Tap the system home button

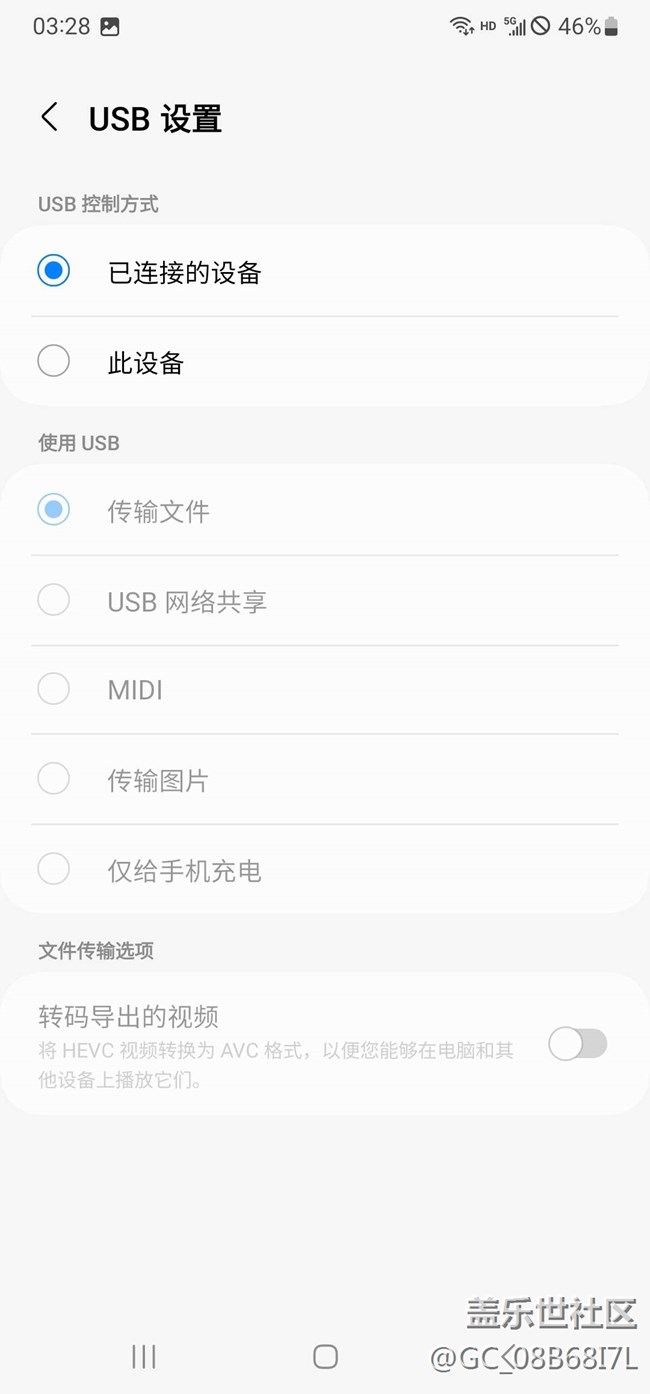click(x=325, y=1356)
